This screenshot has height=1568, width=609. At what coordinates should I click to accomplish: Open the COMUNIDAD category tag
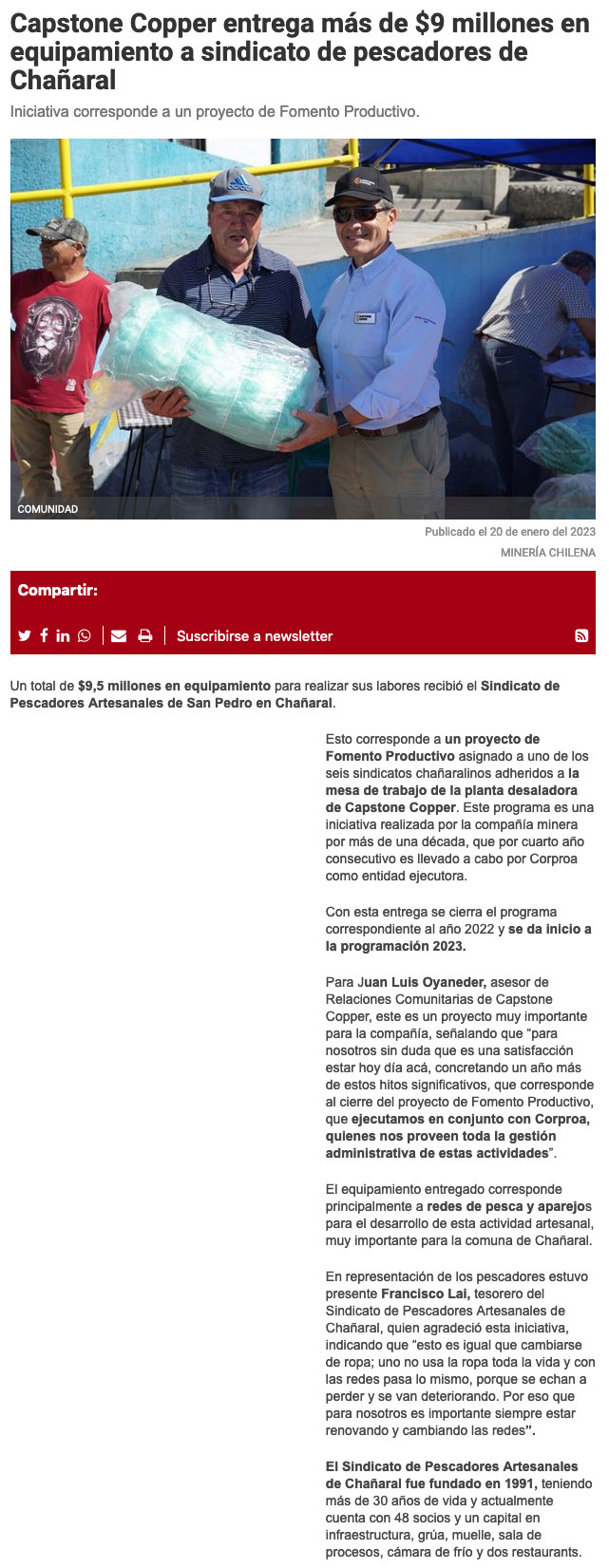[x=48, y=509]
